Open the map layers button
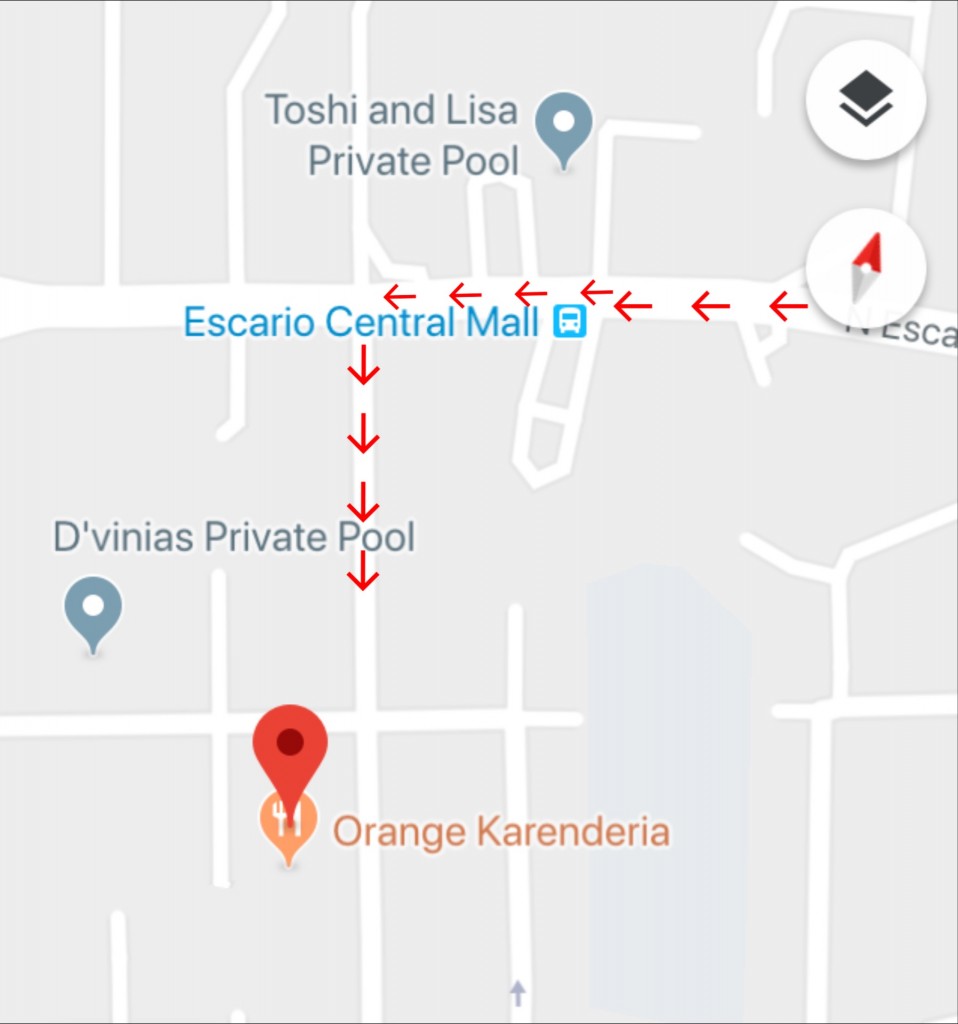The width and height of the screenshot is (958, 1024). (x=865, y=100)
